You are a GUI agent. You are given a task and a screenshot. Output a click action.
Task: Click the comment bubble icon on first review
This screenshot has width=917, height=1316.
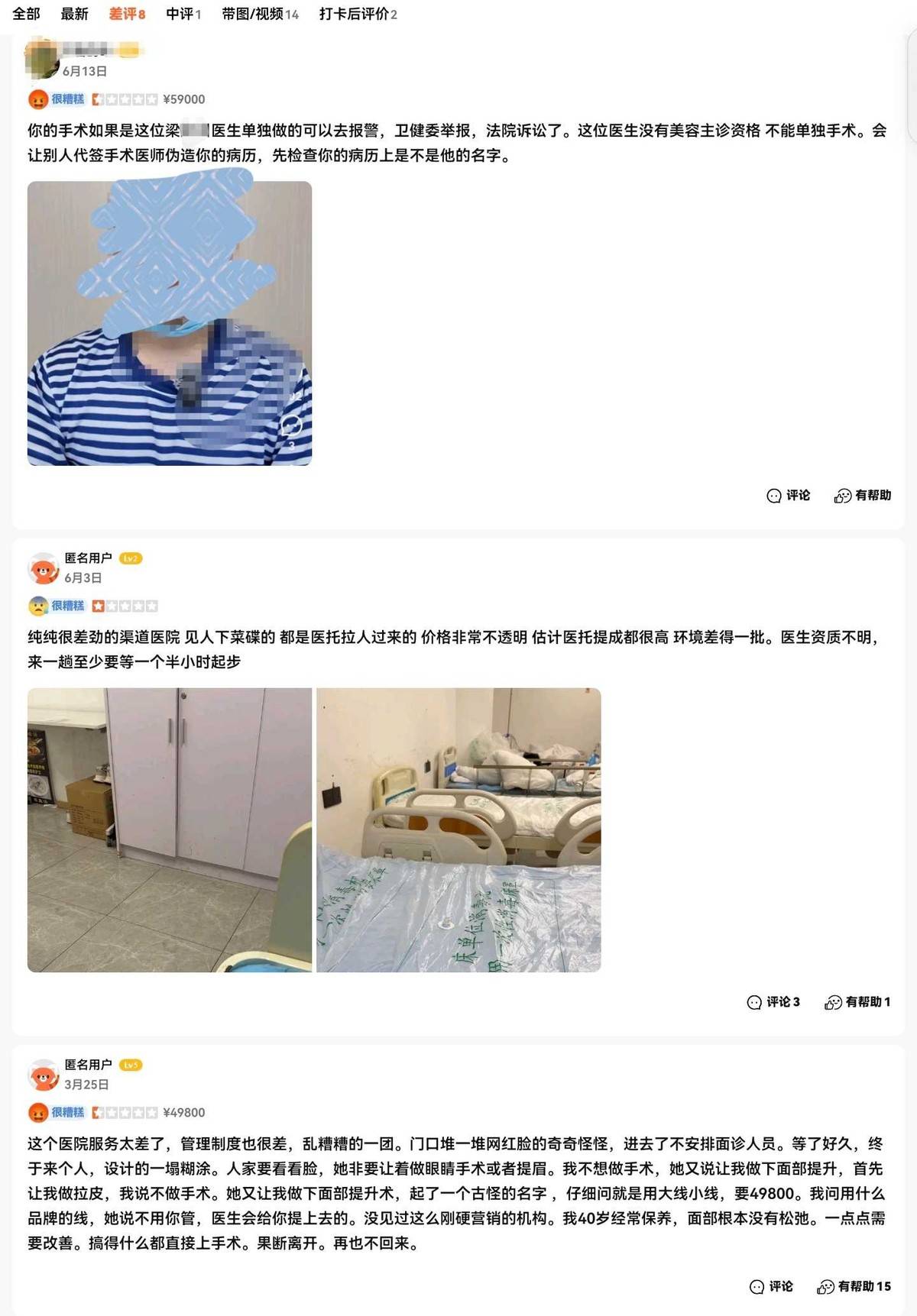pyautogui.click(x=774, y=495)
